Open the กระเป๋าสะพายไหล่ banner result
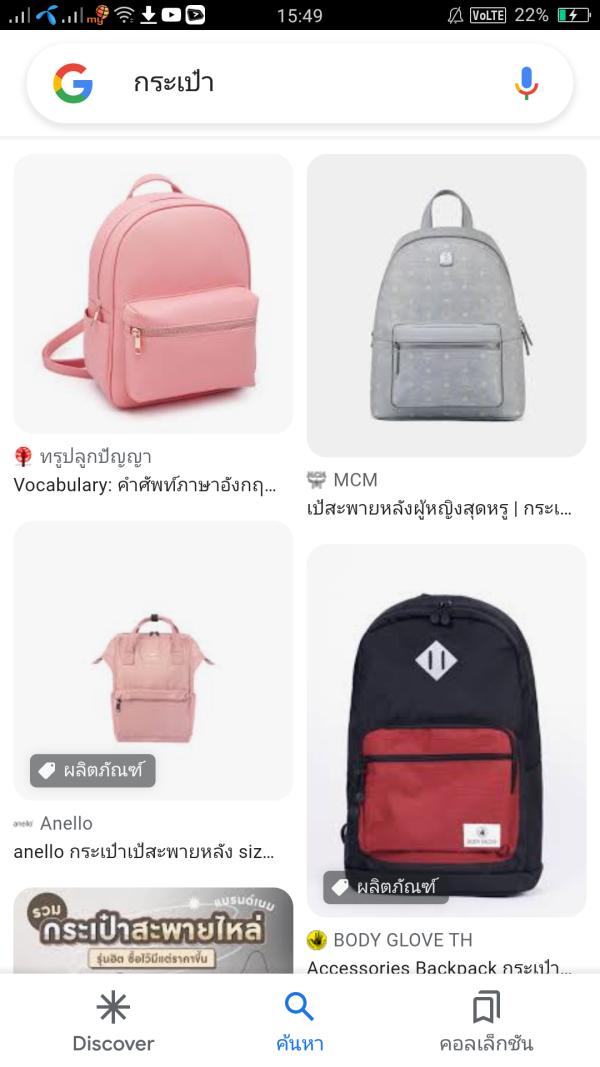 153,930
